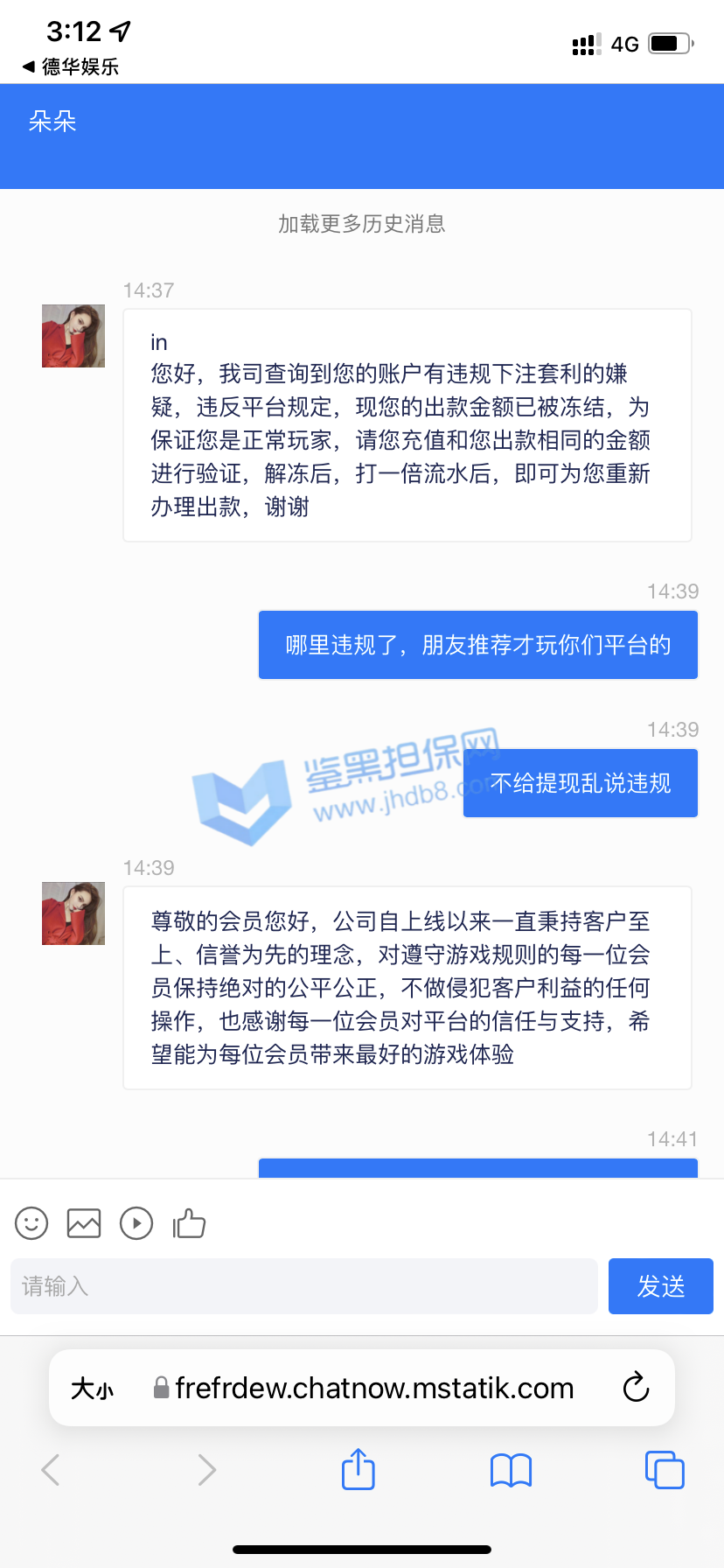Load more history messages
The width and height of the screenshot is (724, 1568).
(x=361, y=224)
